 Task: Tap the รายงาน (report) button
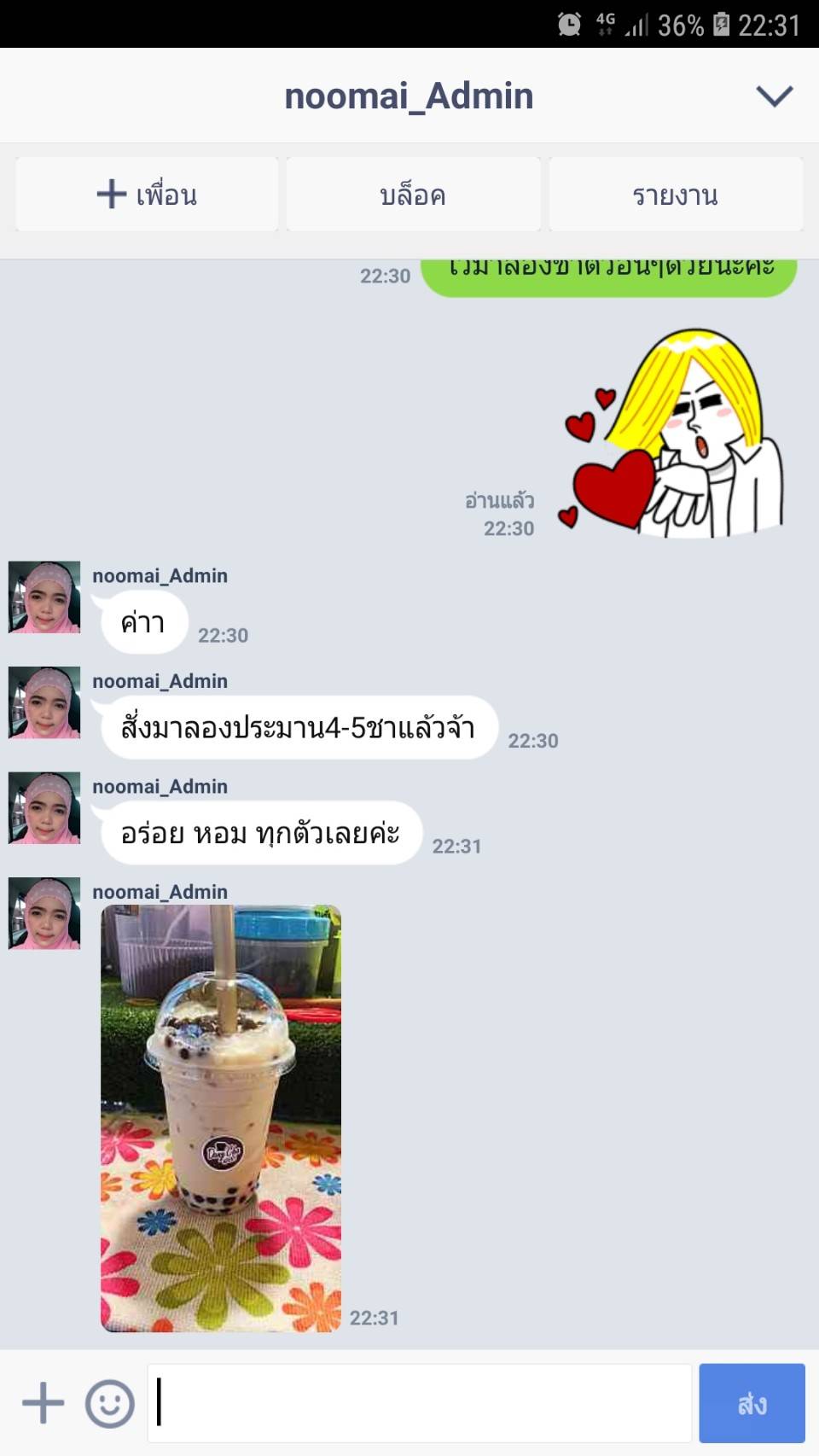pos(676,195)
